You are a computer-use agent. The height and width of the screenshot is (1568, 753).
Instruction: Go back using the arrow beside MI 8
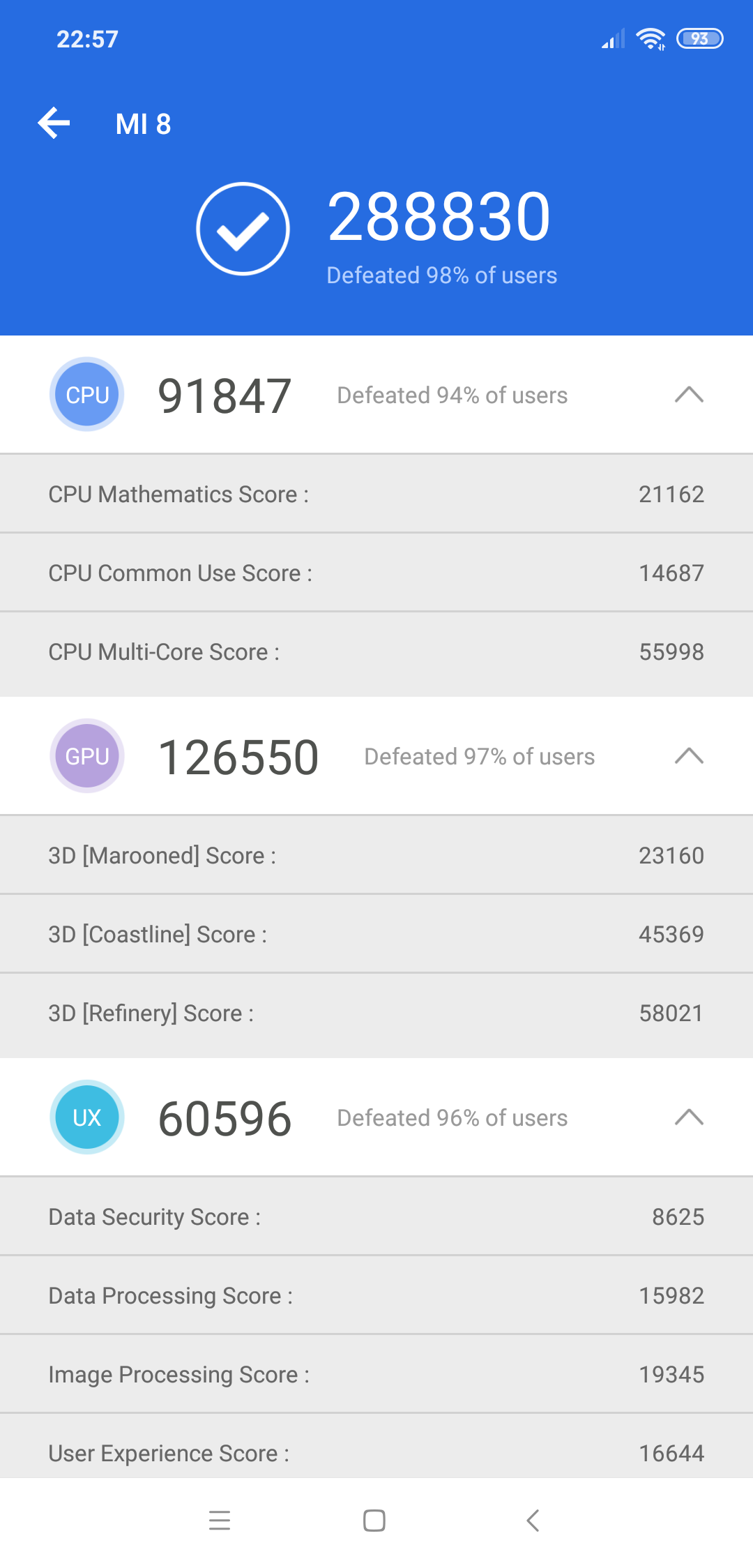(x=54, y=123)
